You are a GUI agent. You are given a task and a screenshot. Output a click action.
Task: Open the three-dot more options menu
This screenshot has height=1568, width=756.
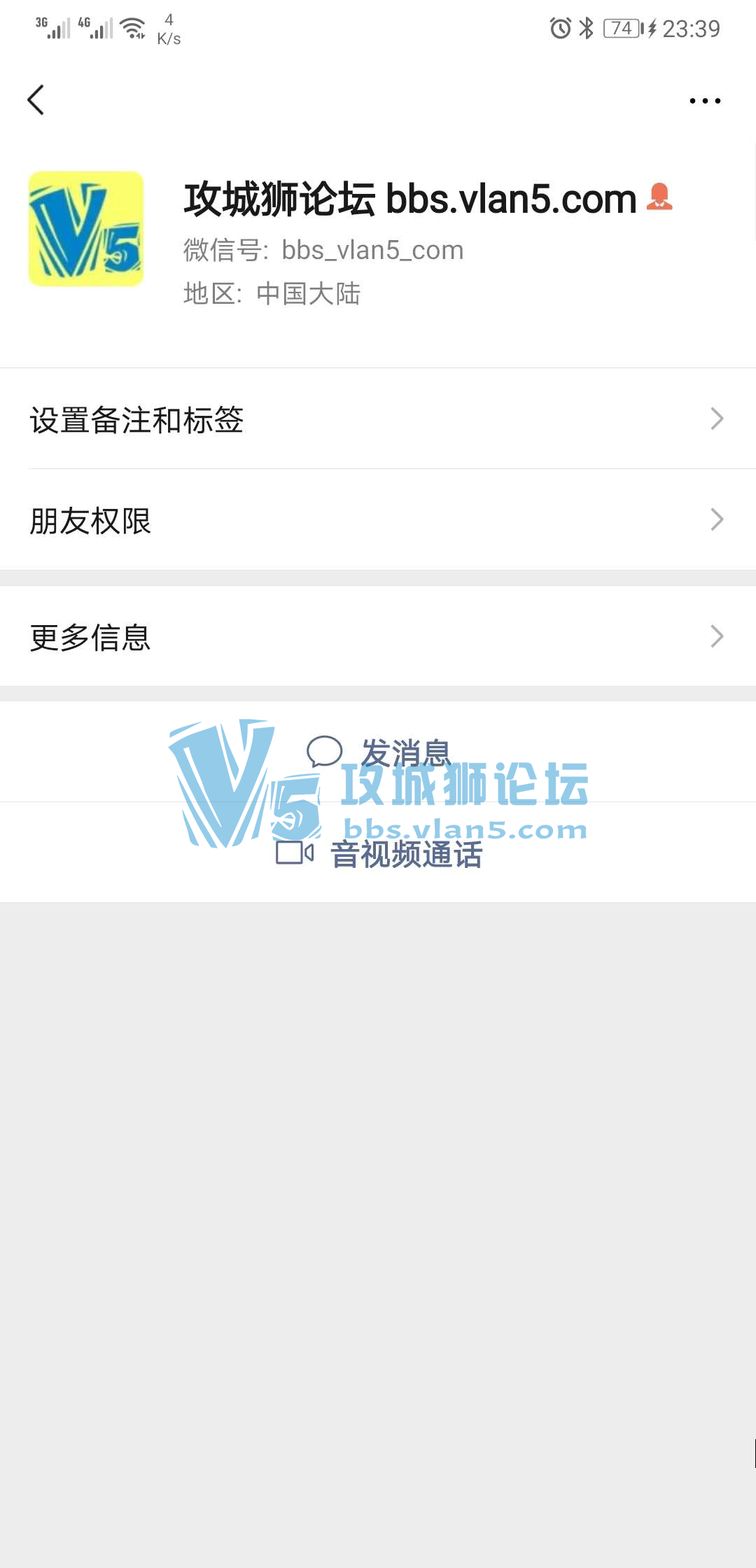(704, 101)
